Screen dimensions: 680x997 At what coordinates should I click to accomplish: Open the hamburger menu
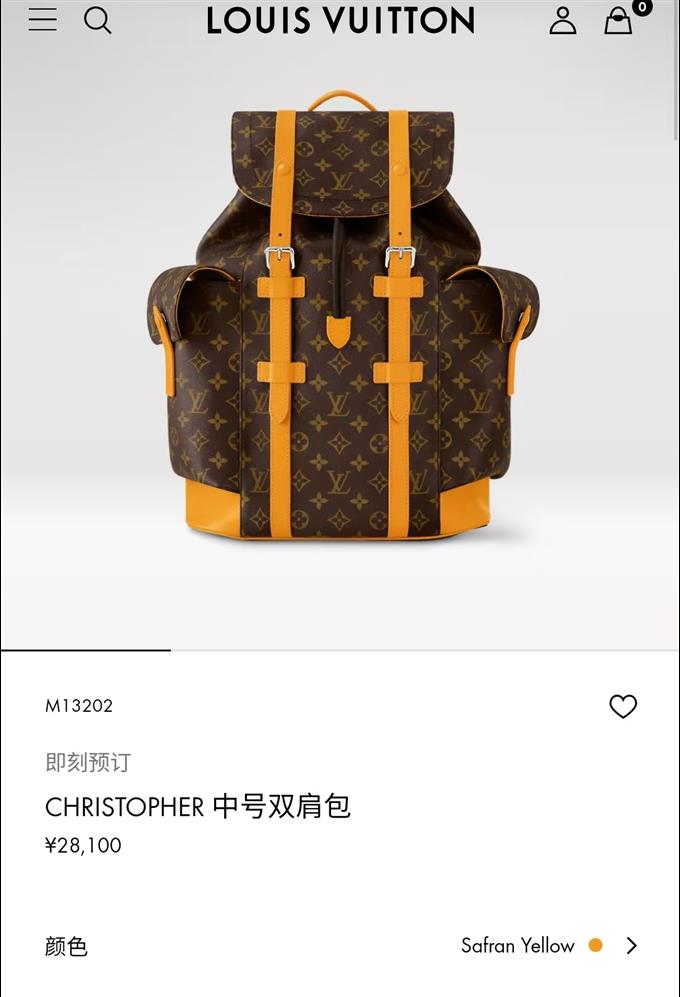(42, 19)
